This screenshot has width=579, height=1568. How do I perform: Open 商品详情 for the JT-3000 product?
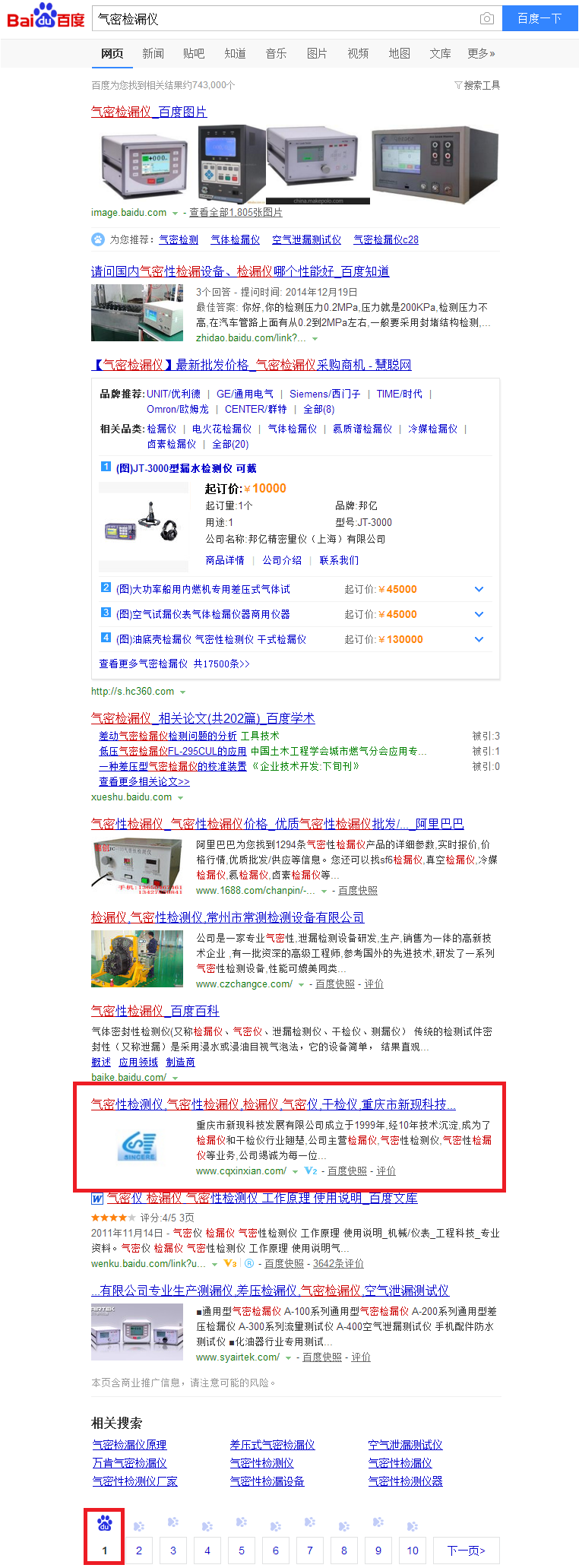pyautogui.click(x=225, y=560)
